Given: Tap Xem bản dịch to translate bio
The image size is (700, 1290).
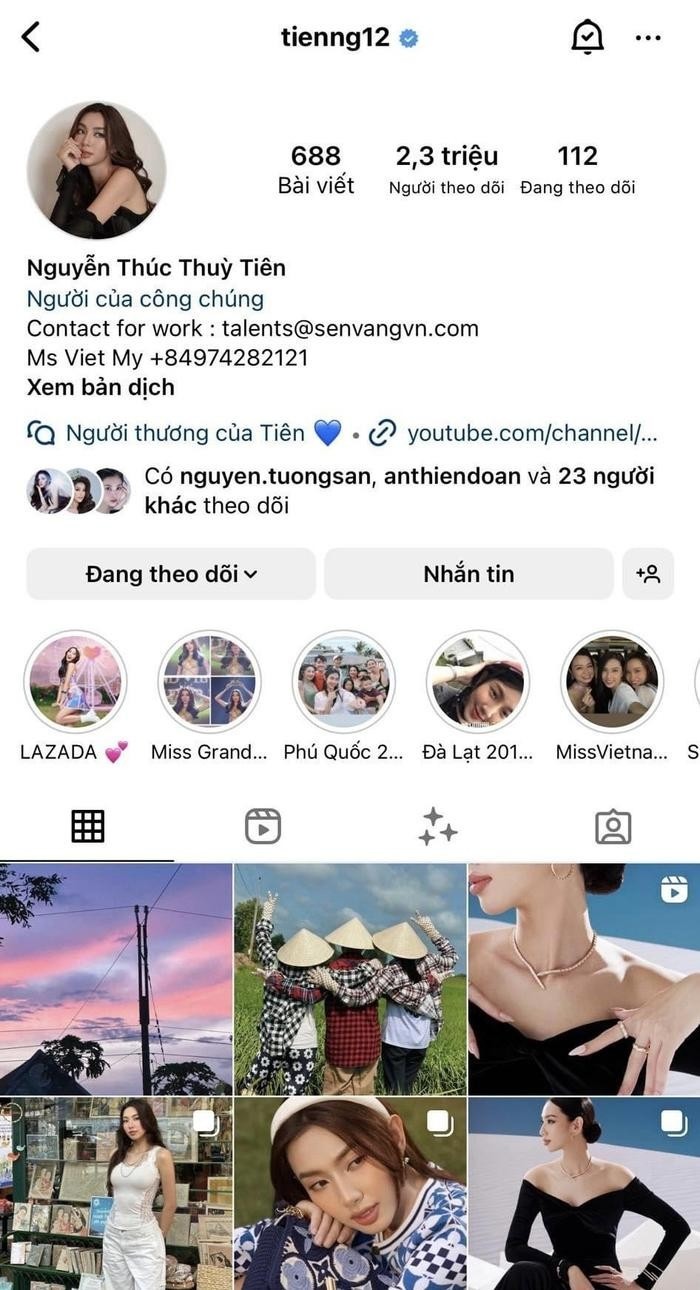Looking at the screenshot, I should 100,387.
